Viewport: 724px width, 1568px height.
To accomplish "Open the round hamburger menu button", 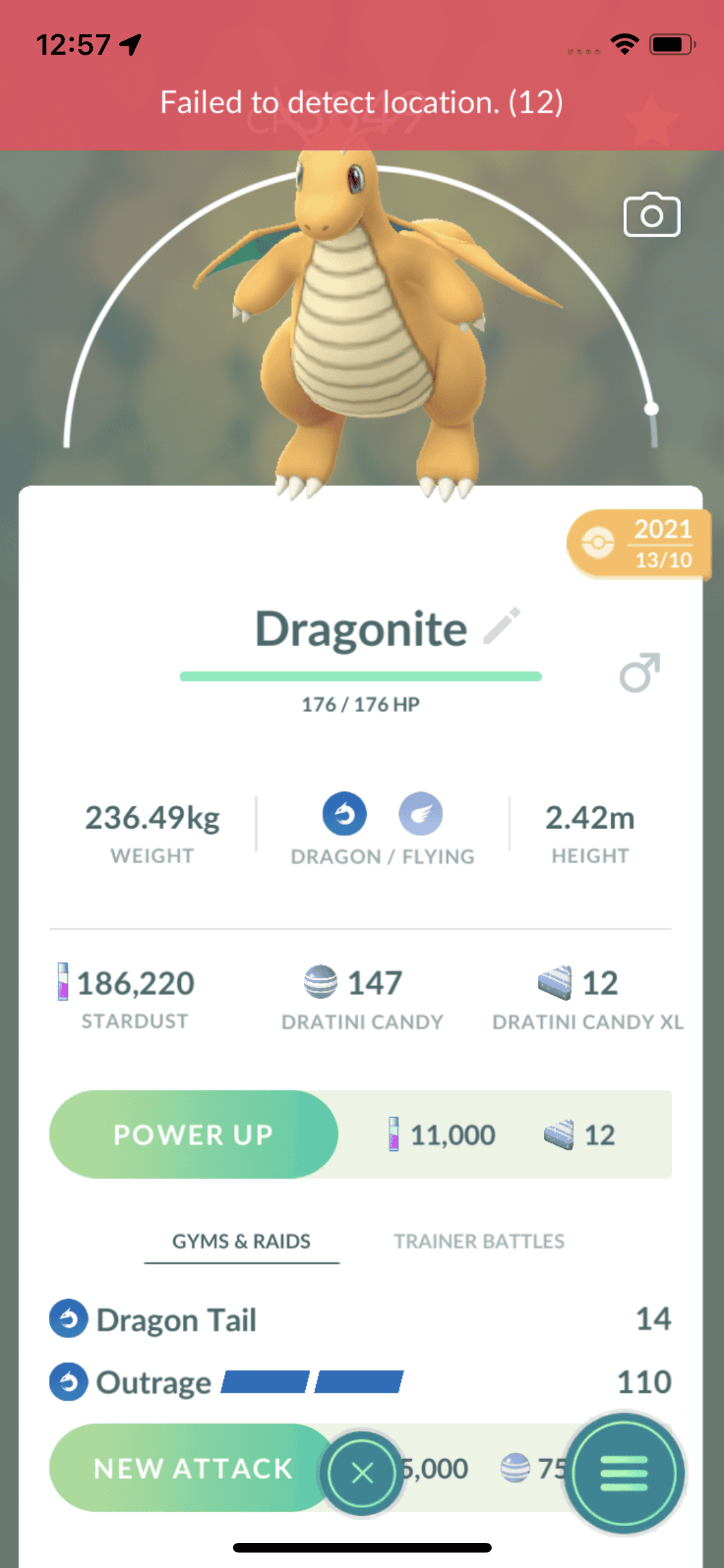I will (x=623, y=1473).
